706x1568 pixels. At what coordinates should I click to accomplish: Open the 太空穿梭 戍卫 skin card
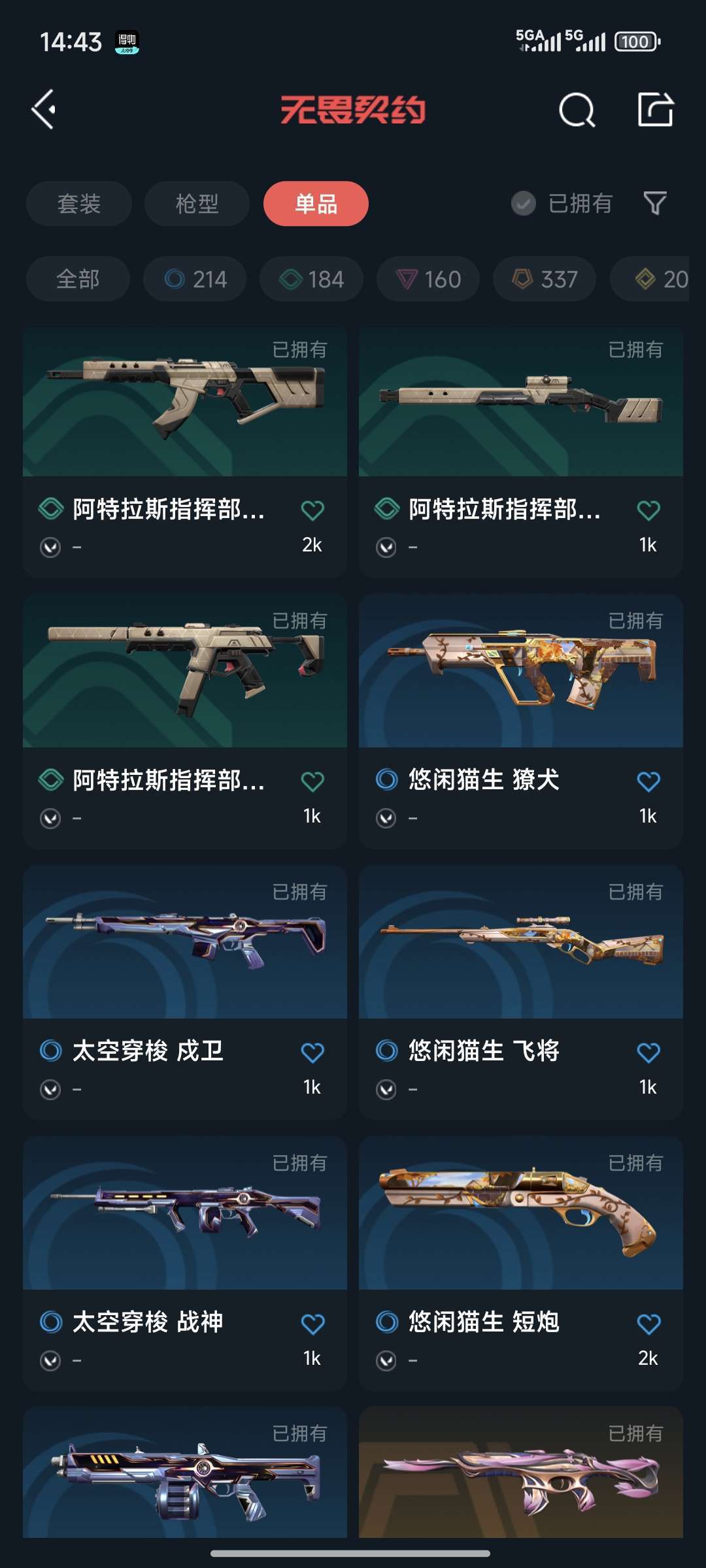(x=185, y=992)
